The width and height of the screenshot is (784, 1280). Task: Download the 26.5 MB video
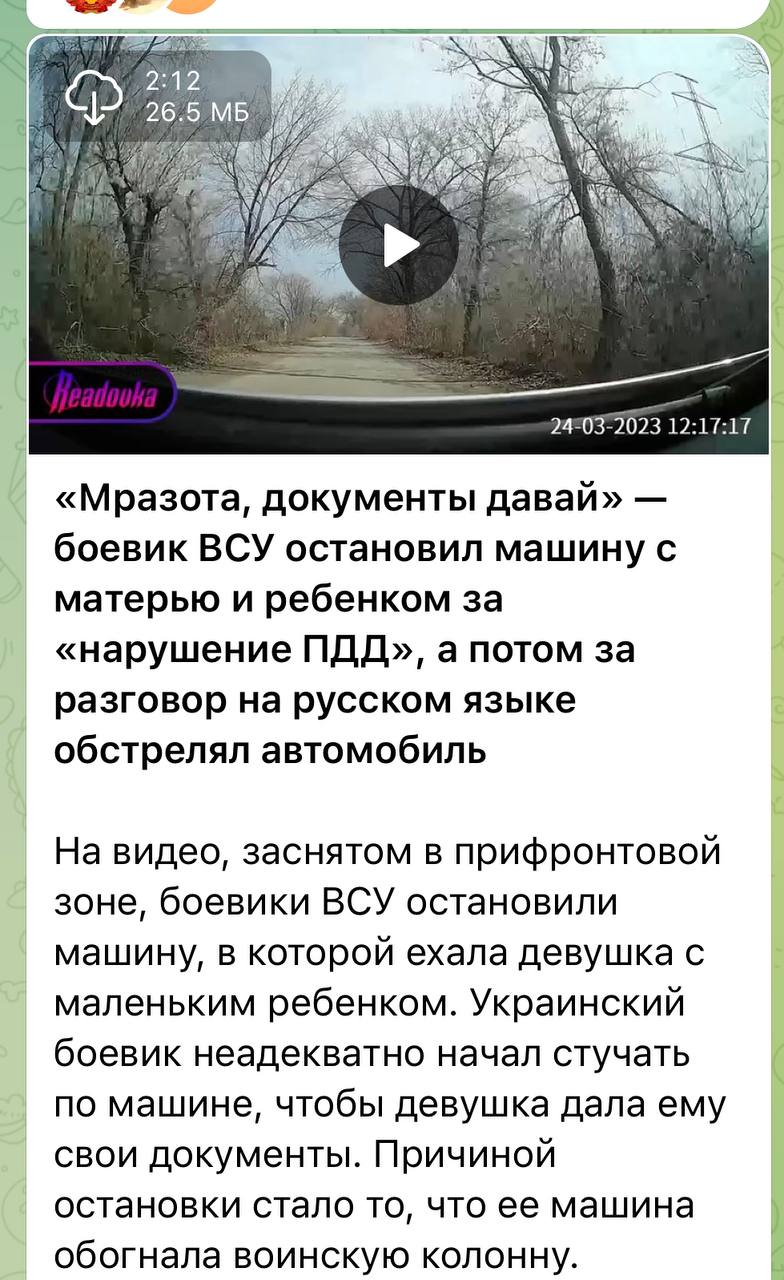93,97
